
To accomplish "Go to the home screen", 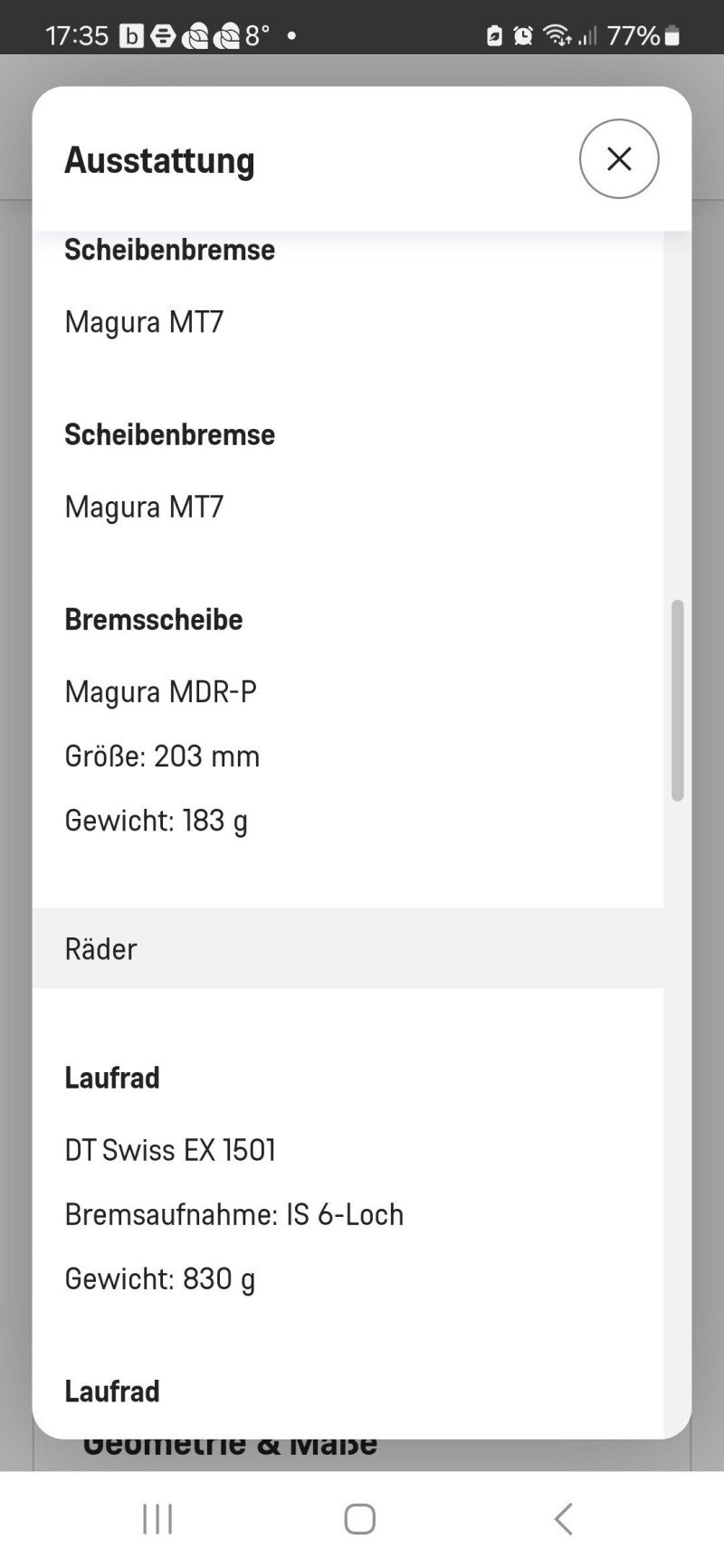I will [x=360, y=1518].
